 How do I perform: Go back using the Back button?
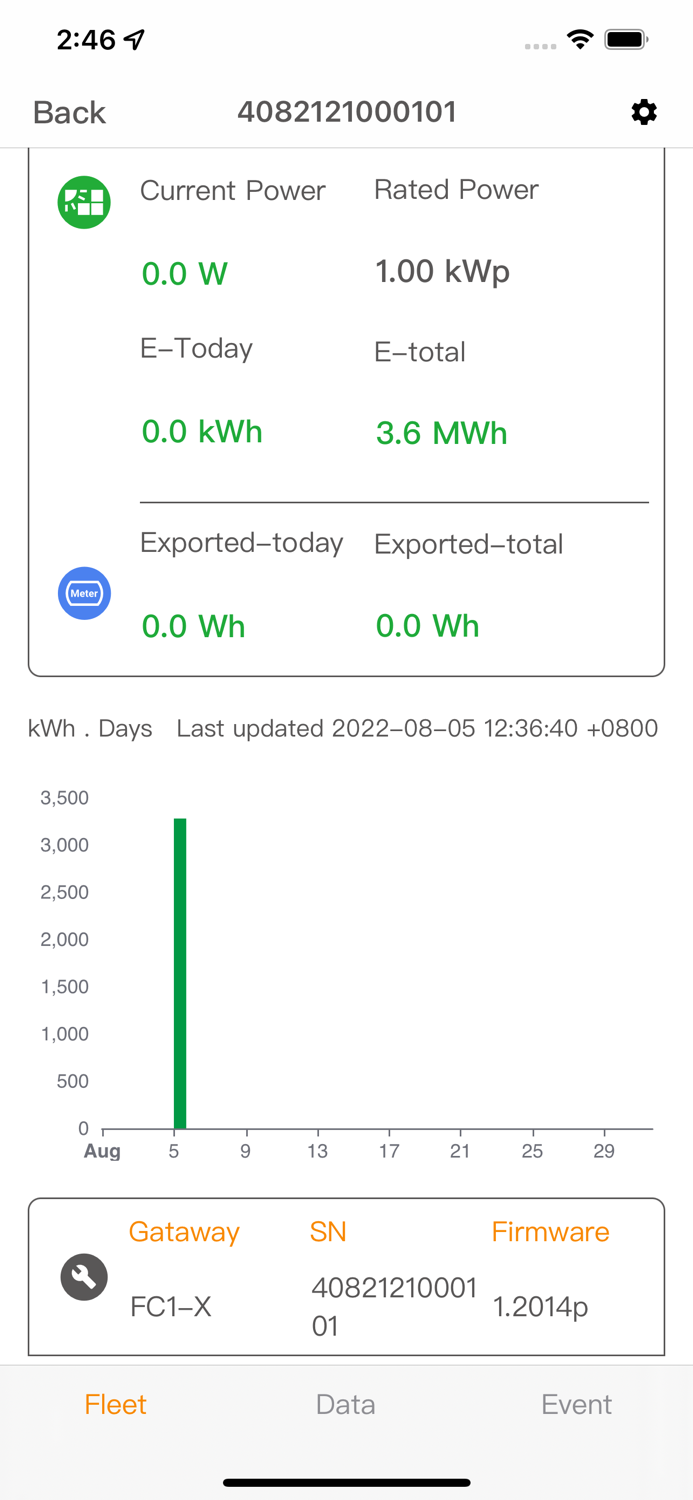coord(69,112)
